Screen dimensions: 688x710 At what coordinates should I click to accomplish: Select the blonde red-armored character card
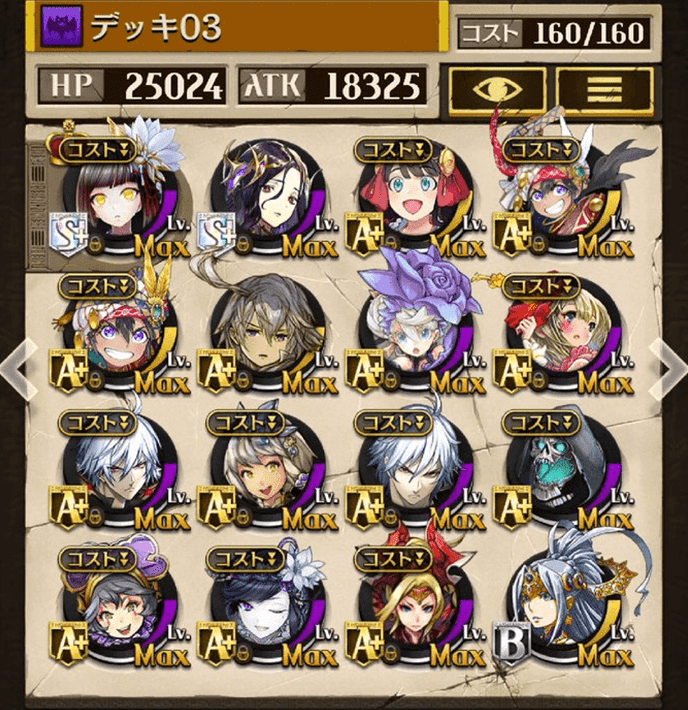(x=410, y=610)
